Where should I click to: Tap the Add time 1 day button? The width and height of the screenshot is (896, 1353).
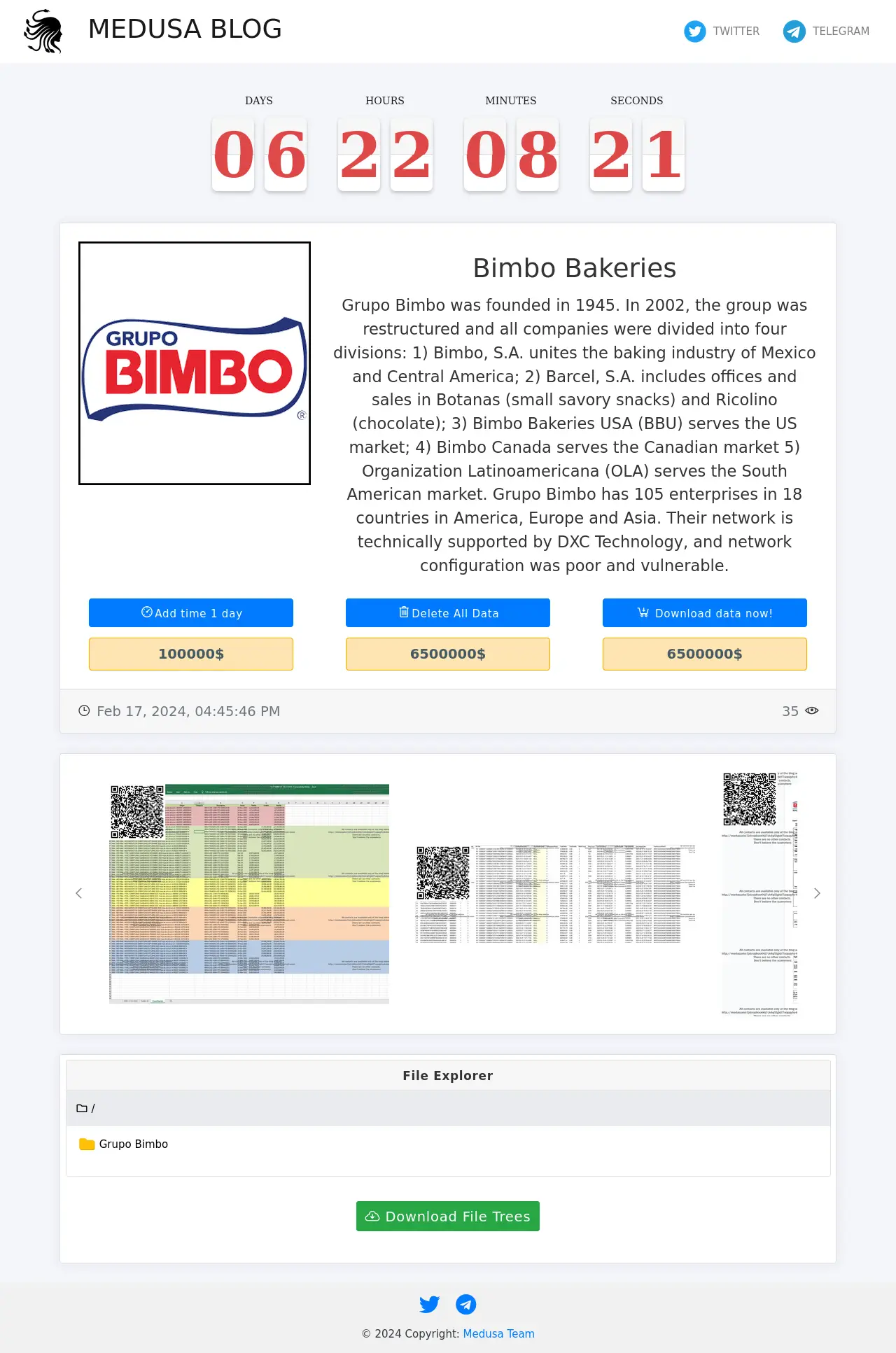[x=191, y=613]
